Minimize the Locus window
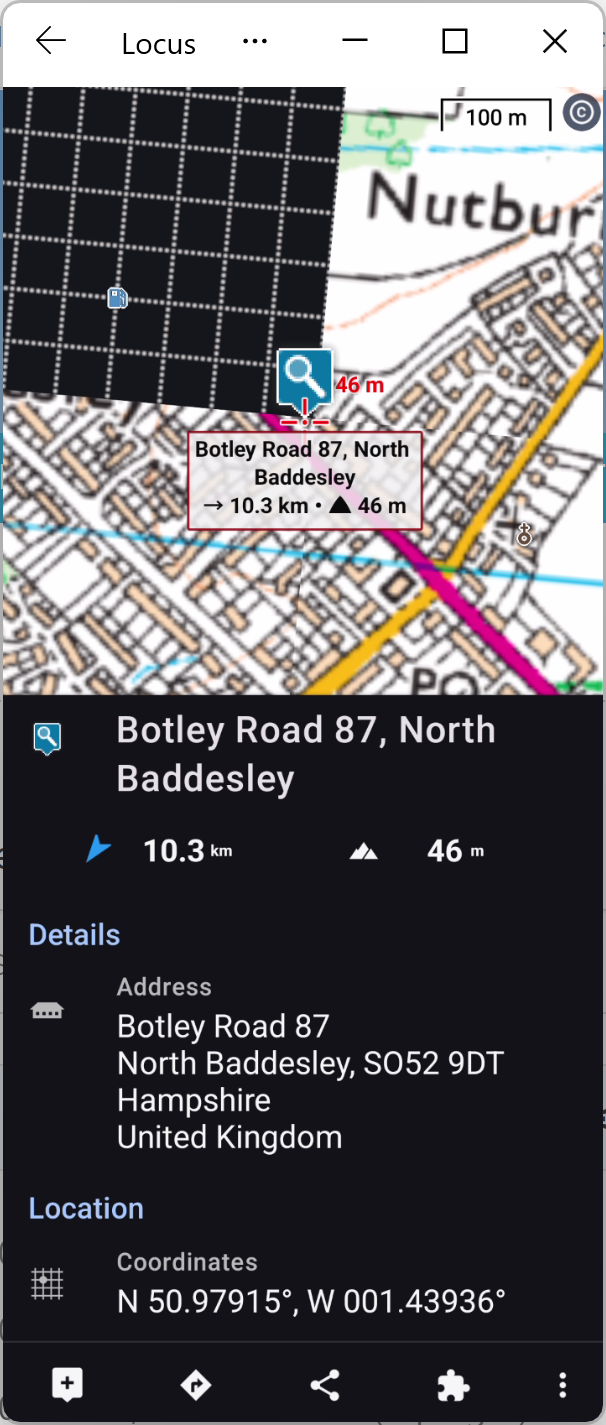 [x=355, y=42]
